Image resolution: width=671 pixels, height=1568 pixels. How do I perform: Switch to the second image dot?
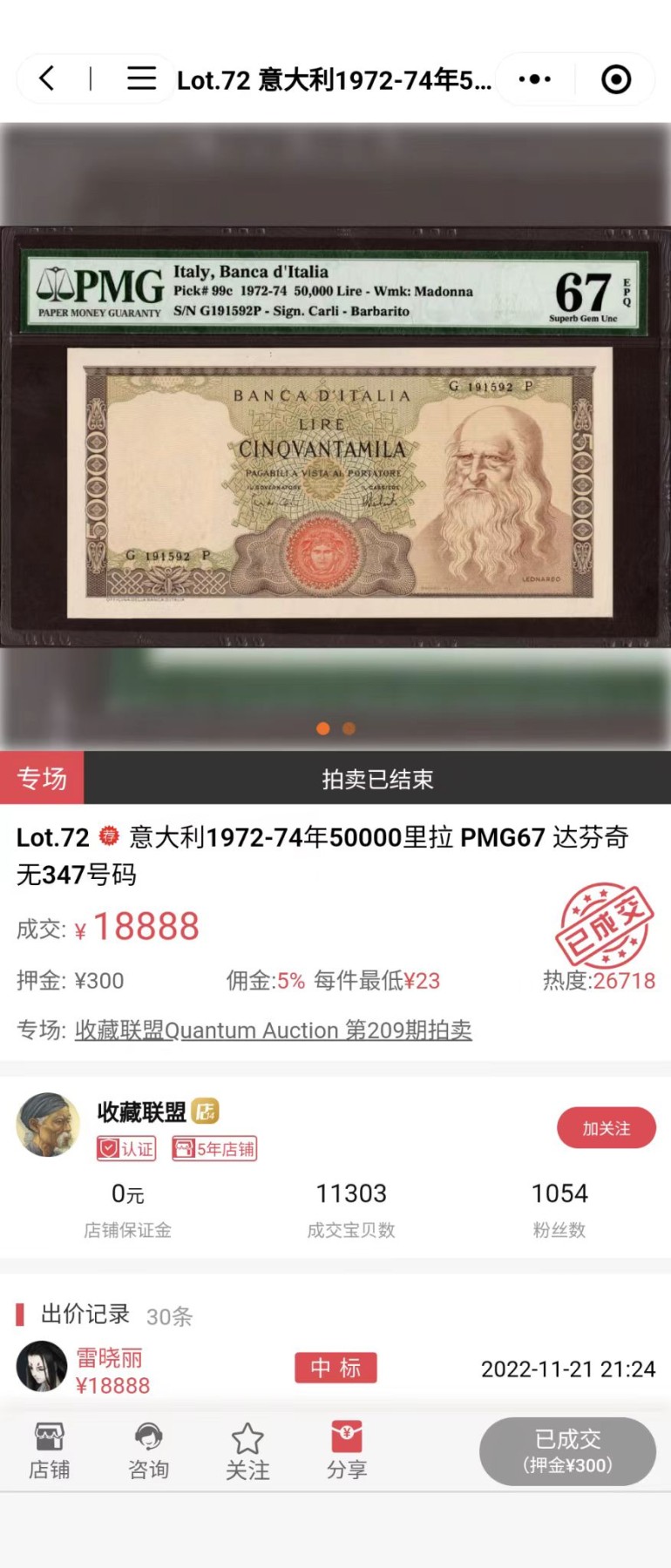pyautogui.click(x=349, y=728)
